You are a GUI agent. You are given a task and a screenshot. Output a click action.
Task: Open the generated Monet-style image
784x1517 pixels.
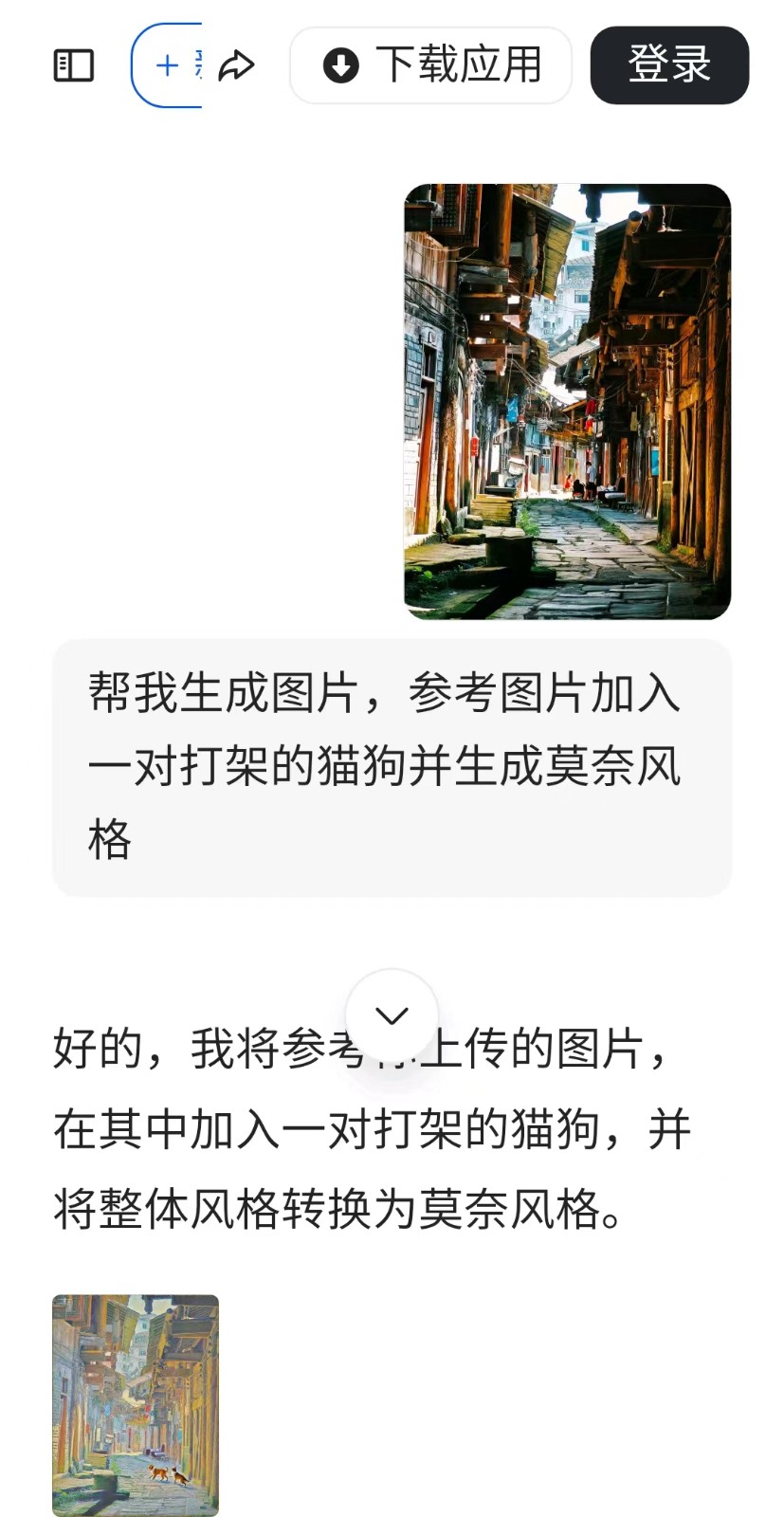tap(136, 1405)
